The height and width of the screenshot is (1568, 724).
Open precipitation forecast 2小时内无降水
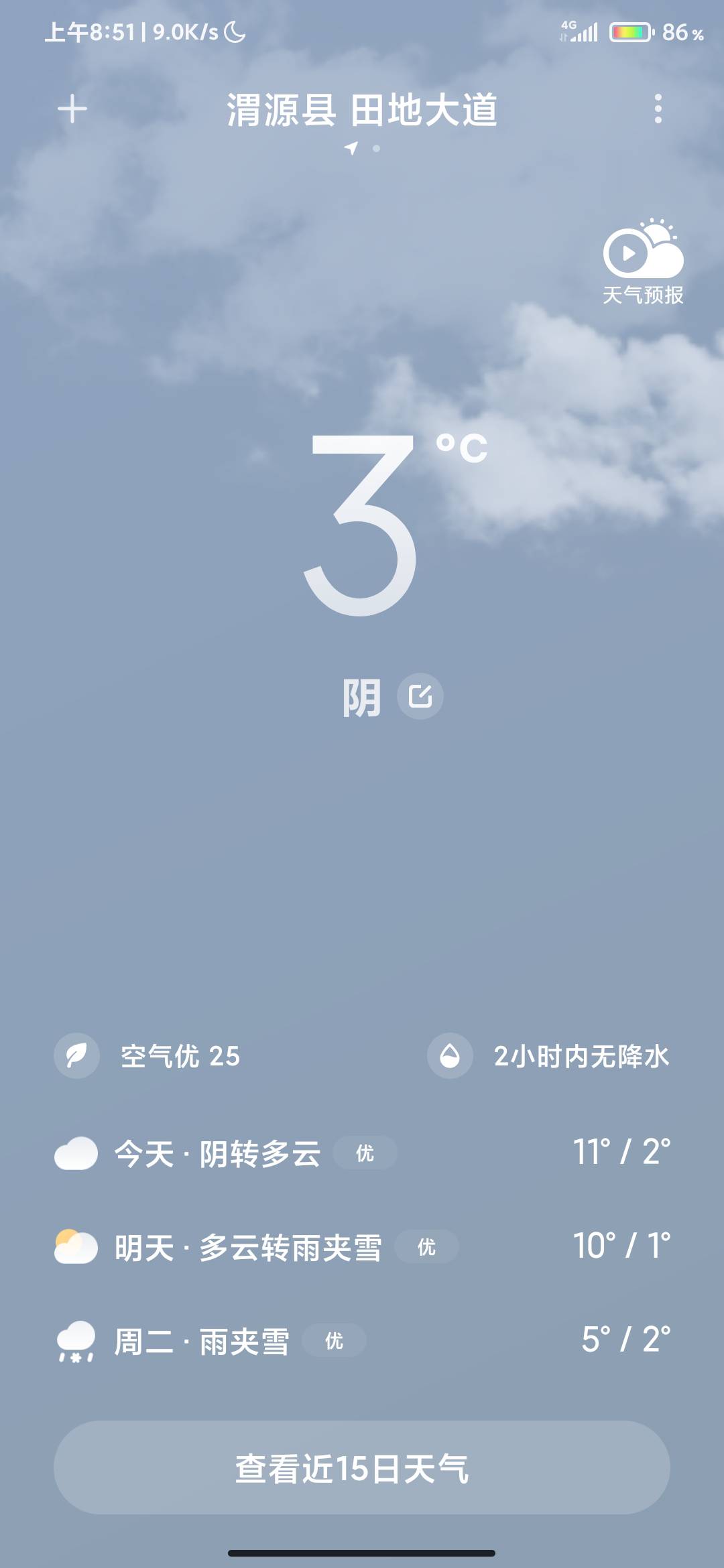click(548, 1056)
